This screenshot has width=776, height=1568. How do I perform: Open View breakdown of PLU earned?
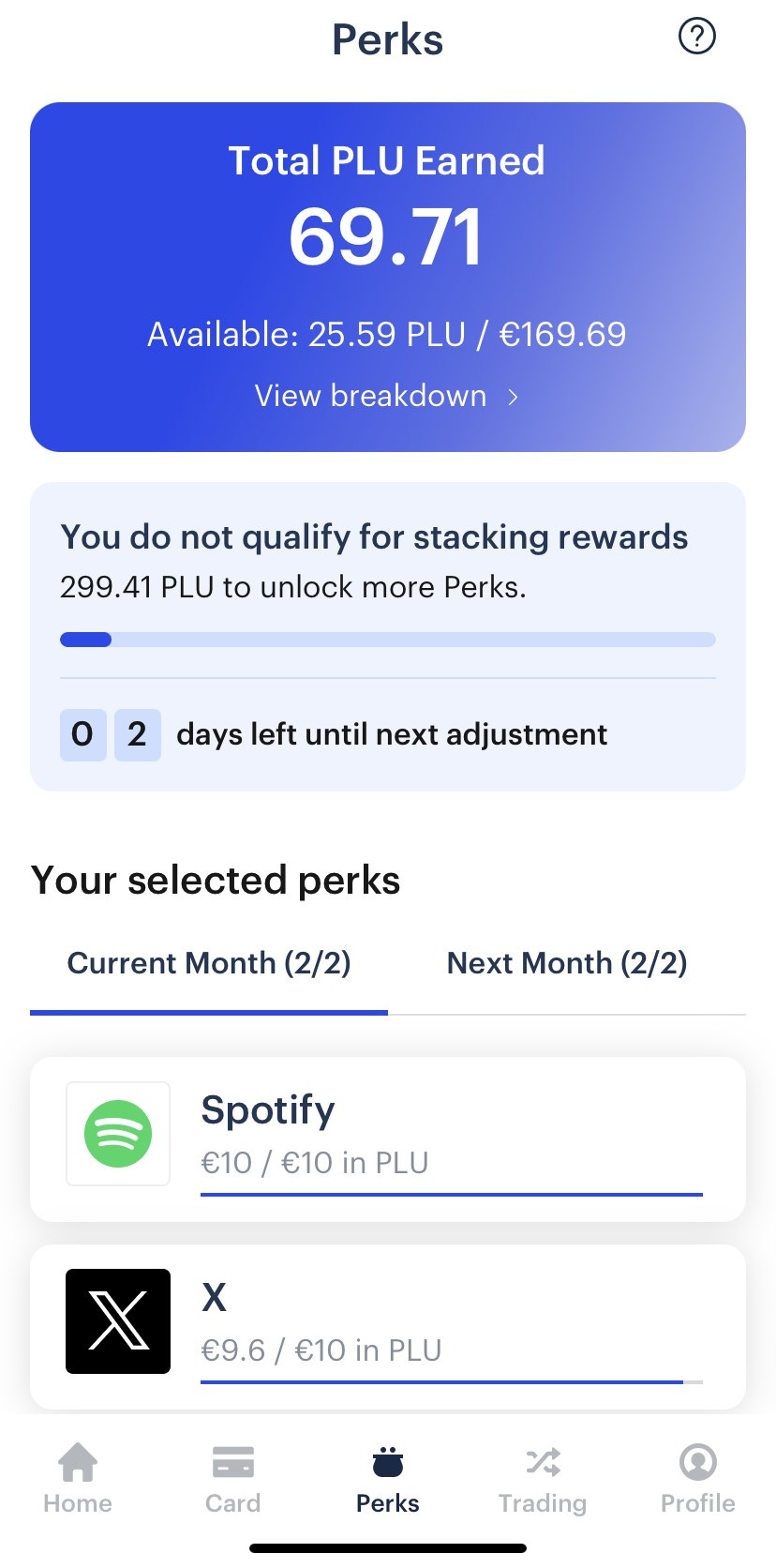386,396
